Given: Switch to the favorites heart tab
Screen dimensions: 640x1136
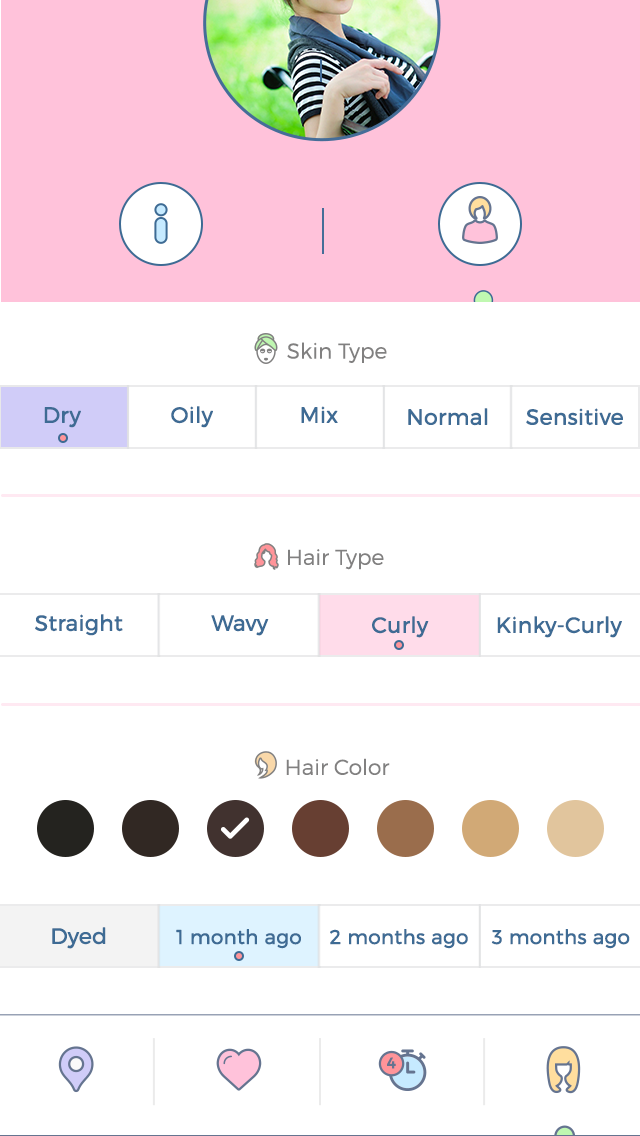Looking at the screenshot, I should click(238, 1069).
